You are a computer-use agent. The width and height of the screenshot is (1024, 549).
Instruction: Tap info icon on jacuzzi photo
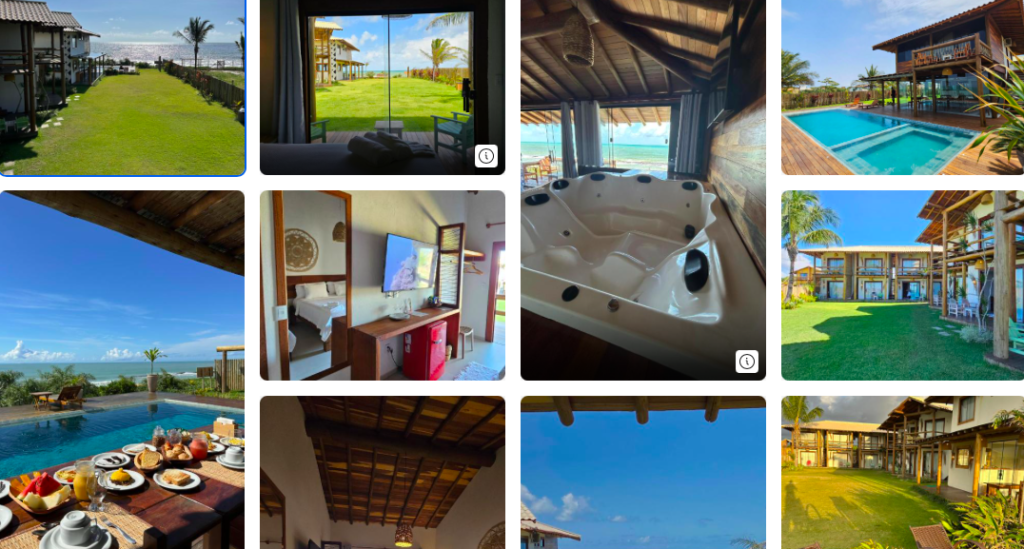[x=747, y=361]
